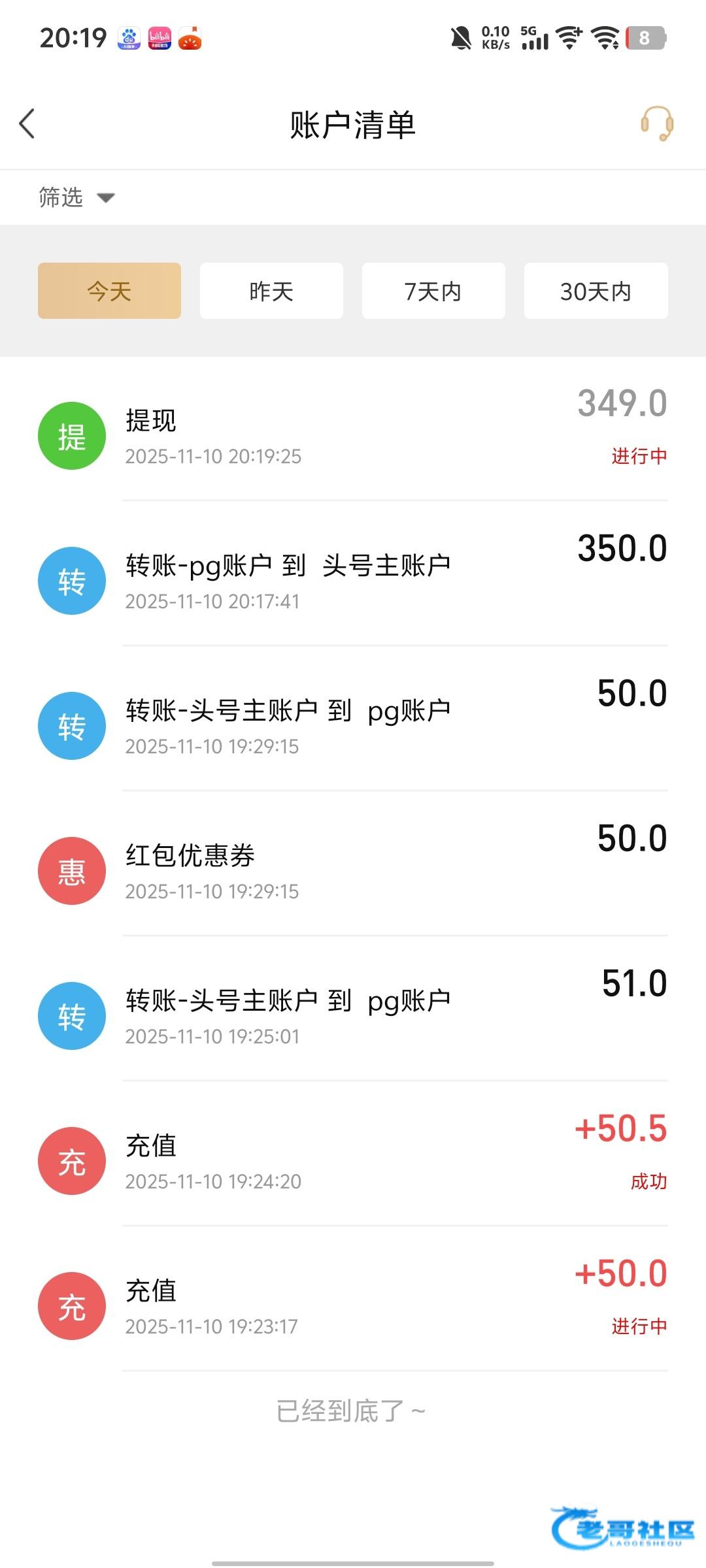
Task: Open the 充值 +50.5 成功 record
Action: point(353,1161)
